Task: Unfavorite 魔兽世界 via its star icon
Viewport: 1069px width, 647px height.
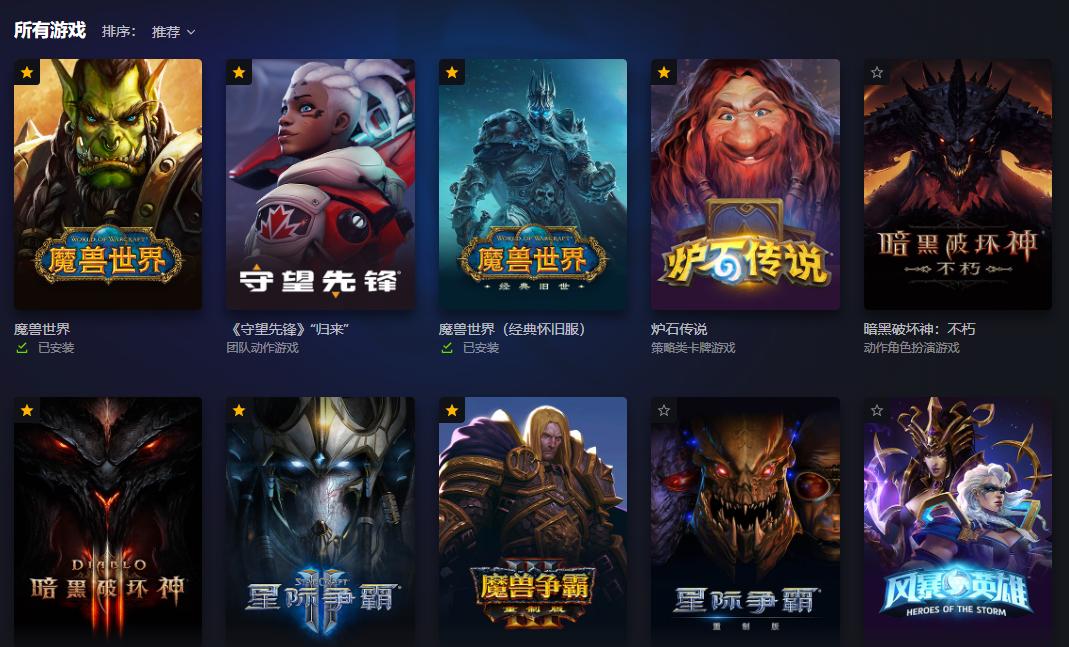Action: [27, 72]
